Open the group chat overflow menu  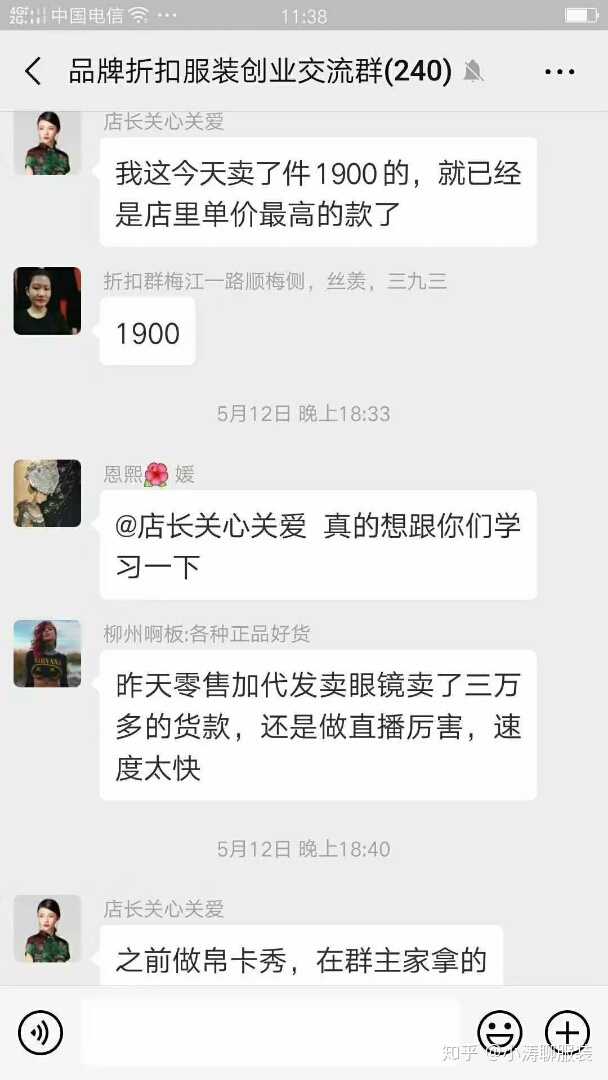559,71
